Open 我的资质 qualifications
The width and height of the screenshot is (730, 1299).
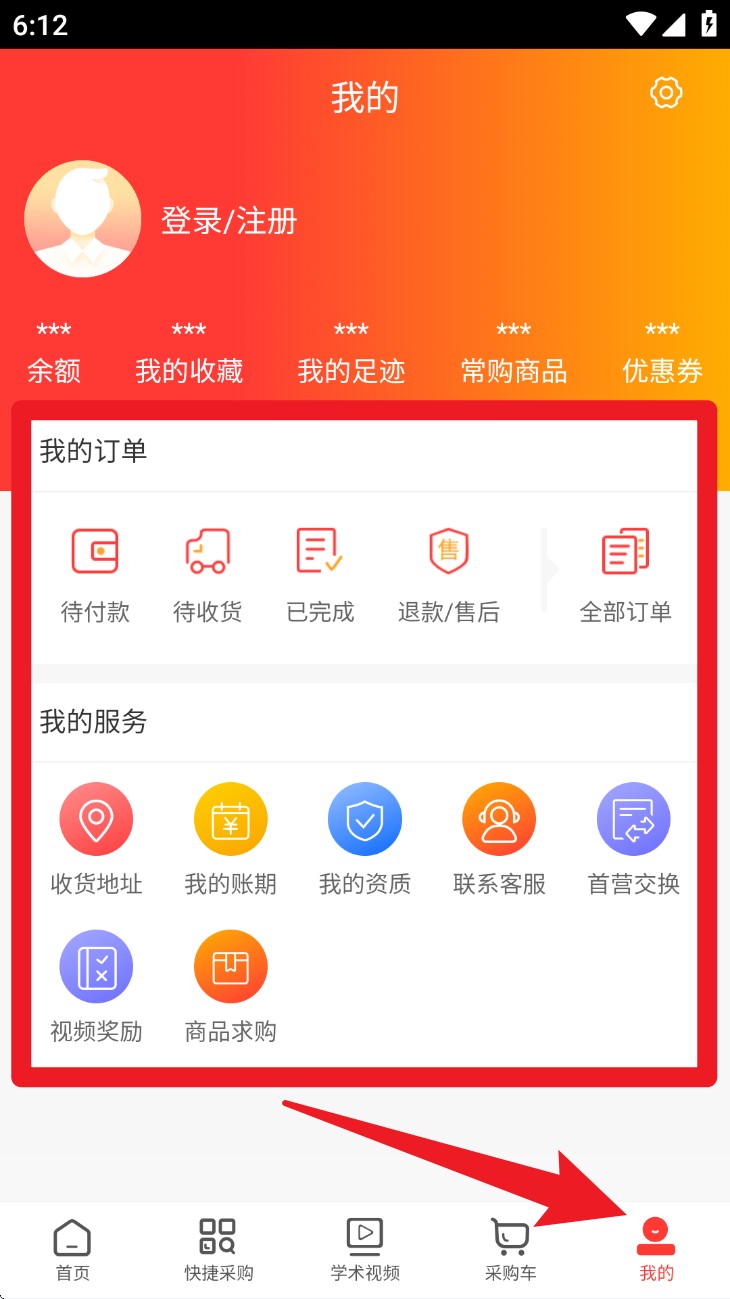[x=365, y=840]
